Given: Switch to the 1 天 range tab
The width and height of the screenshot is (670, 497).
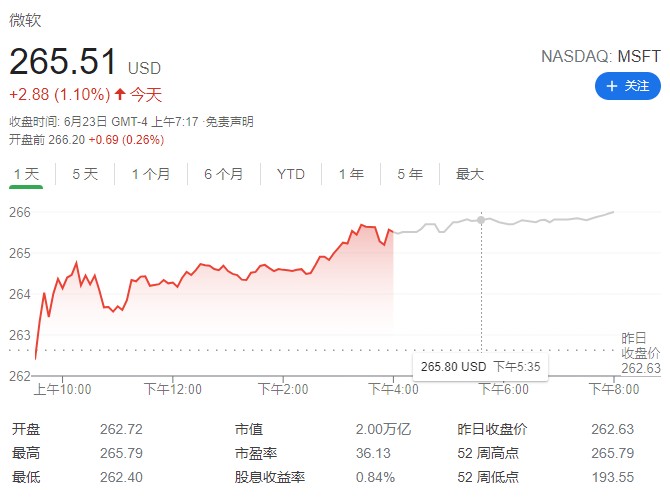Looking at the screenshot, I should coord(26,174).
